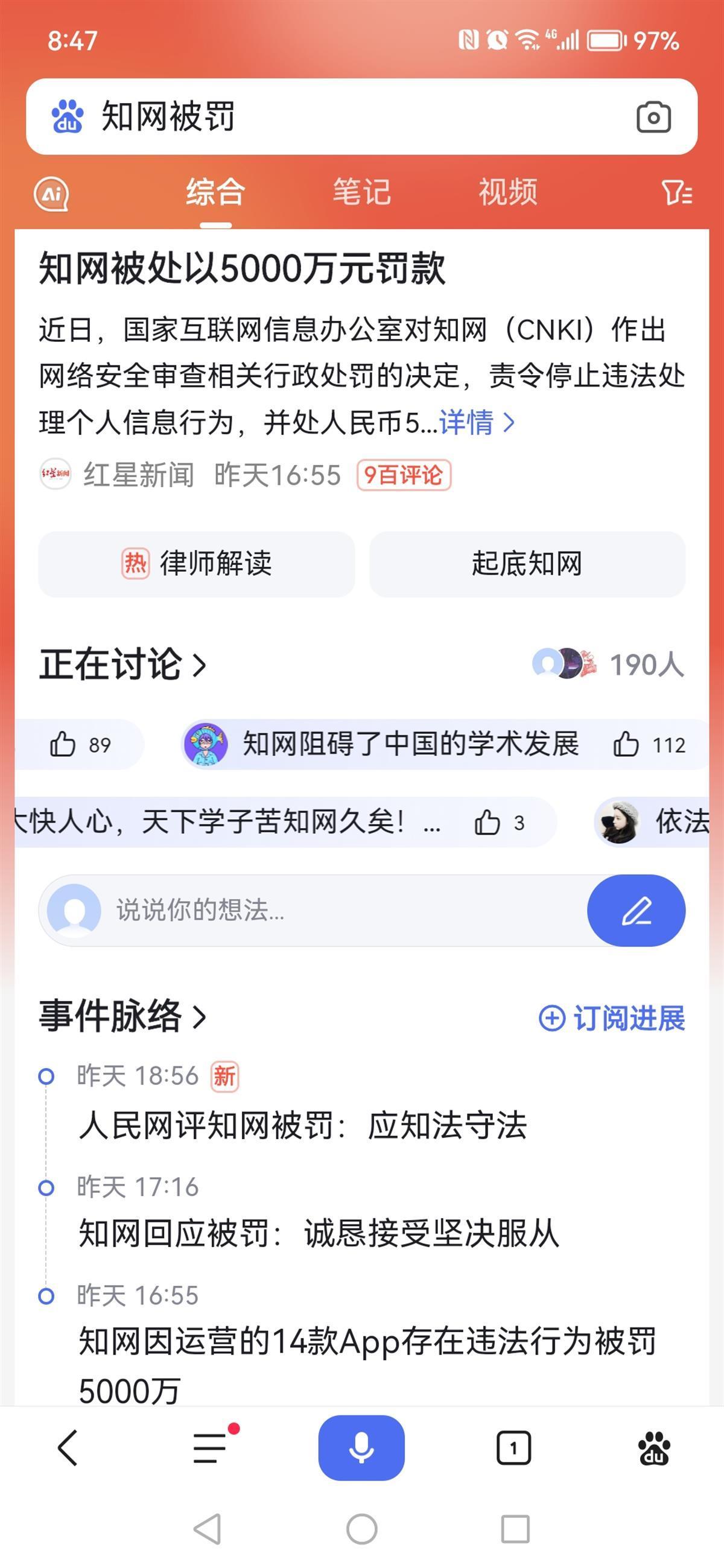
Task: View the 9百评论 comments badge
Action: pos(404,475)
